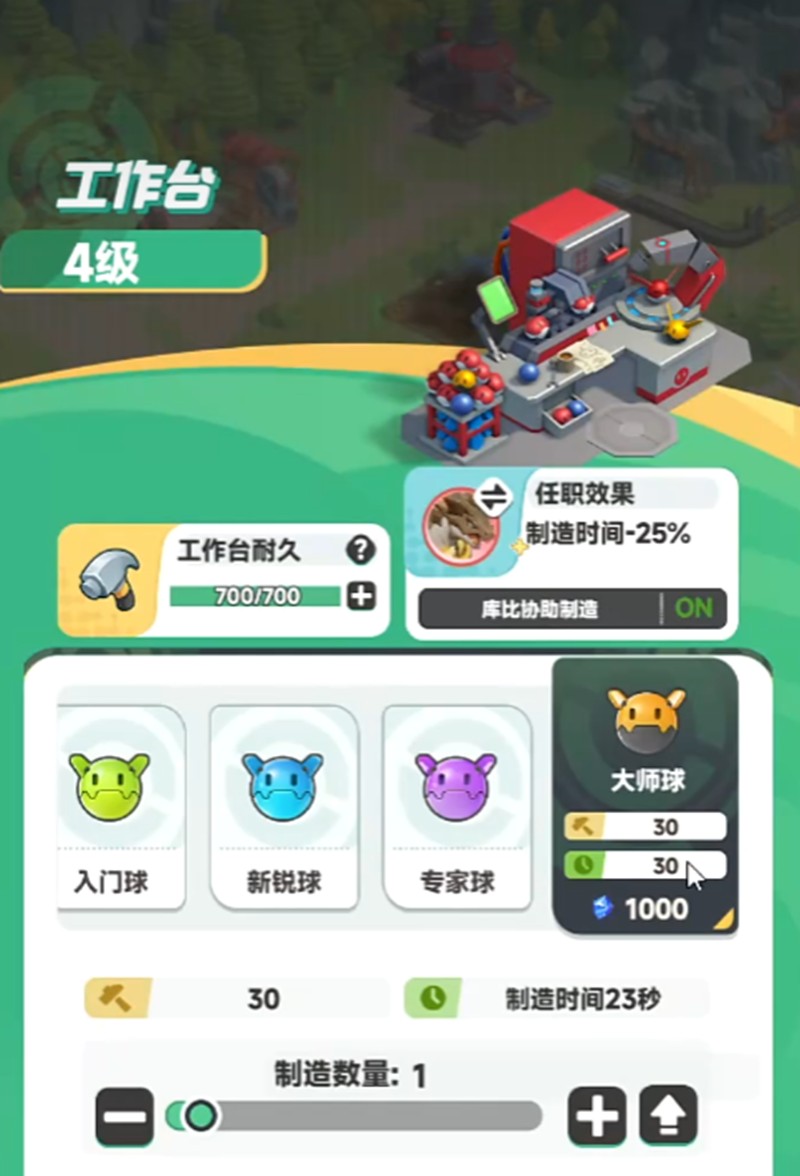
Task: Decrease 制造数量 with the minus button
Action: (x=125, y=1116)
